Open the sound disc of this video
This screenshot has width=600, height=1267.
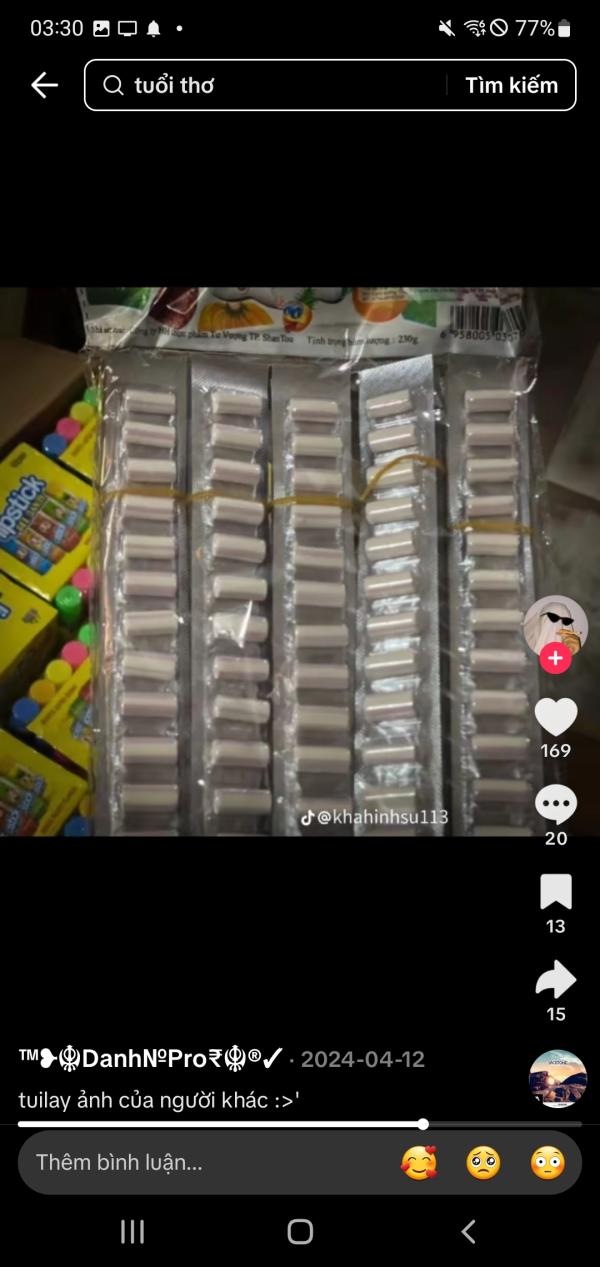(x=557, y=1078)
